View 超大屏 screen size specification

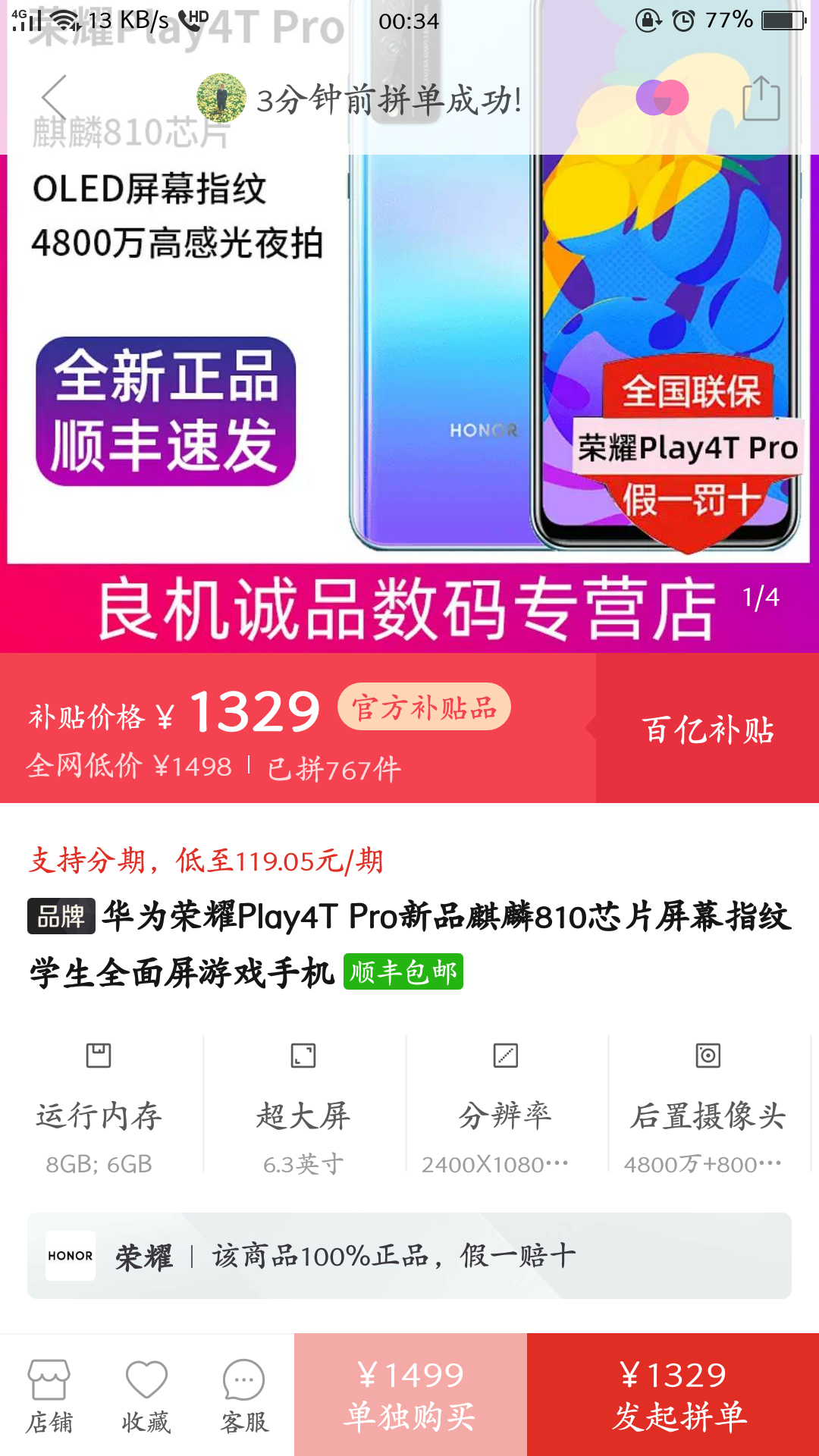303,1107
